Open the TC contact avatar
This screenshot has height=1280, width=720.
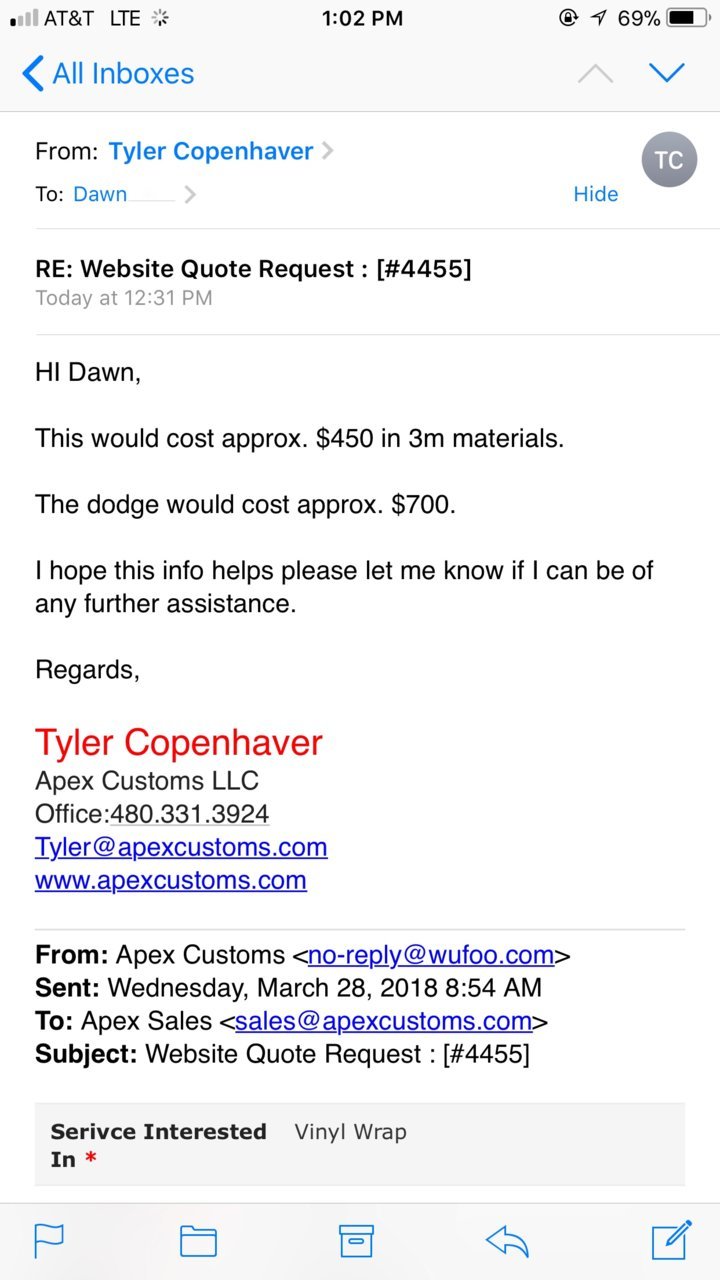click(x=668, y=160)
